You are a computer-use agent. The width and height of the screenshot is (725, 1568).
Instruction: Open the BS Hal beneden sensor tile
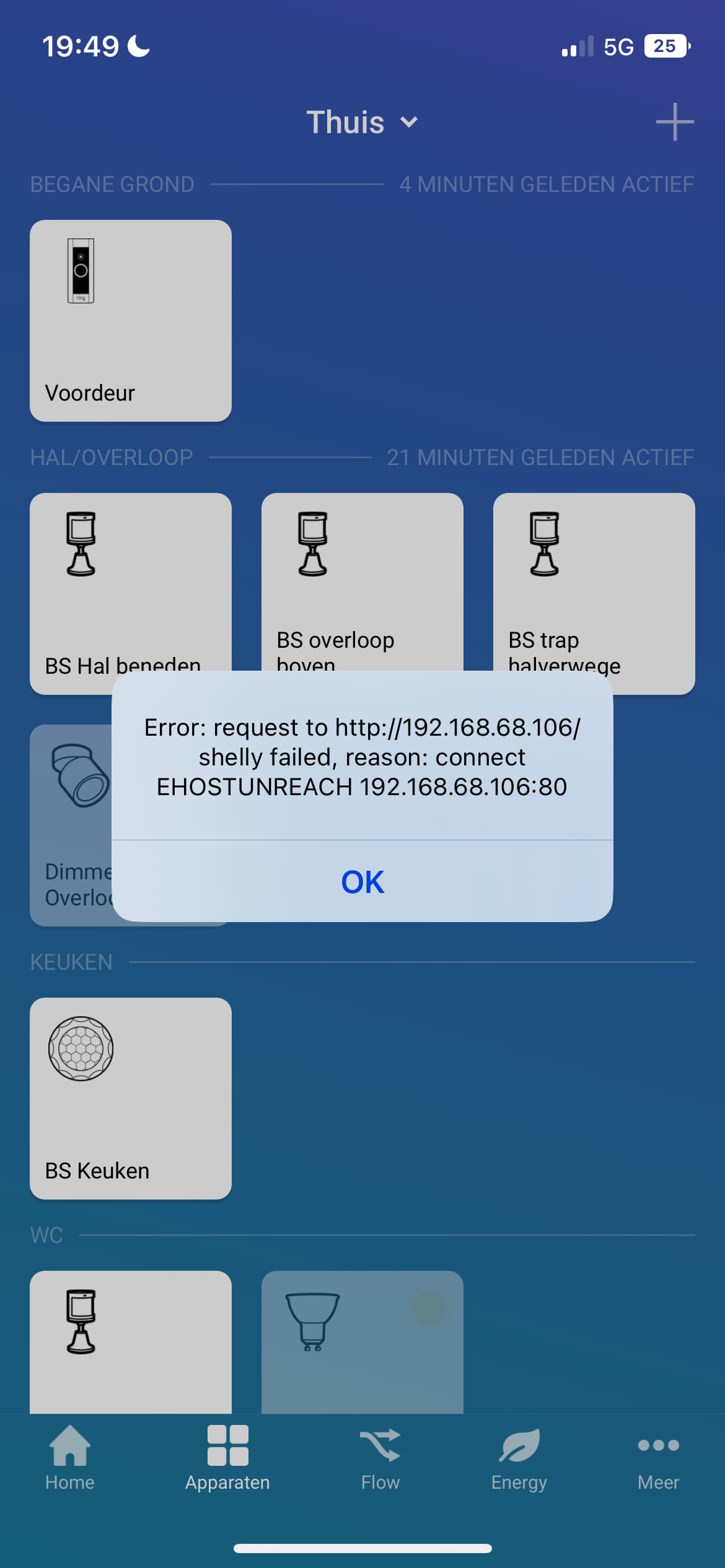131,582
